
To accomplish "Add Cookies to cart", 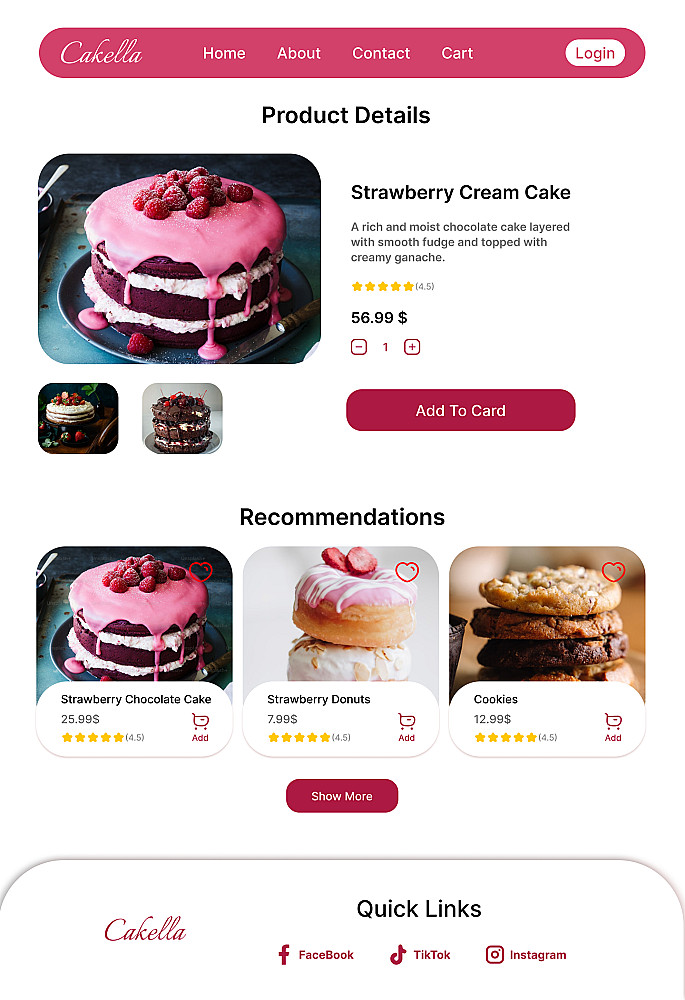I will point(613,727).
